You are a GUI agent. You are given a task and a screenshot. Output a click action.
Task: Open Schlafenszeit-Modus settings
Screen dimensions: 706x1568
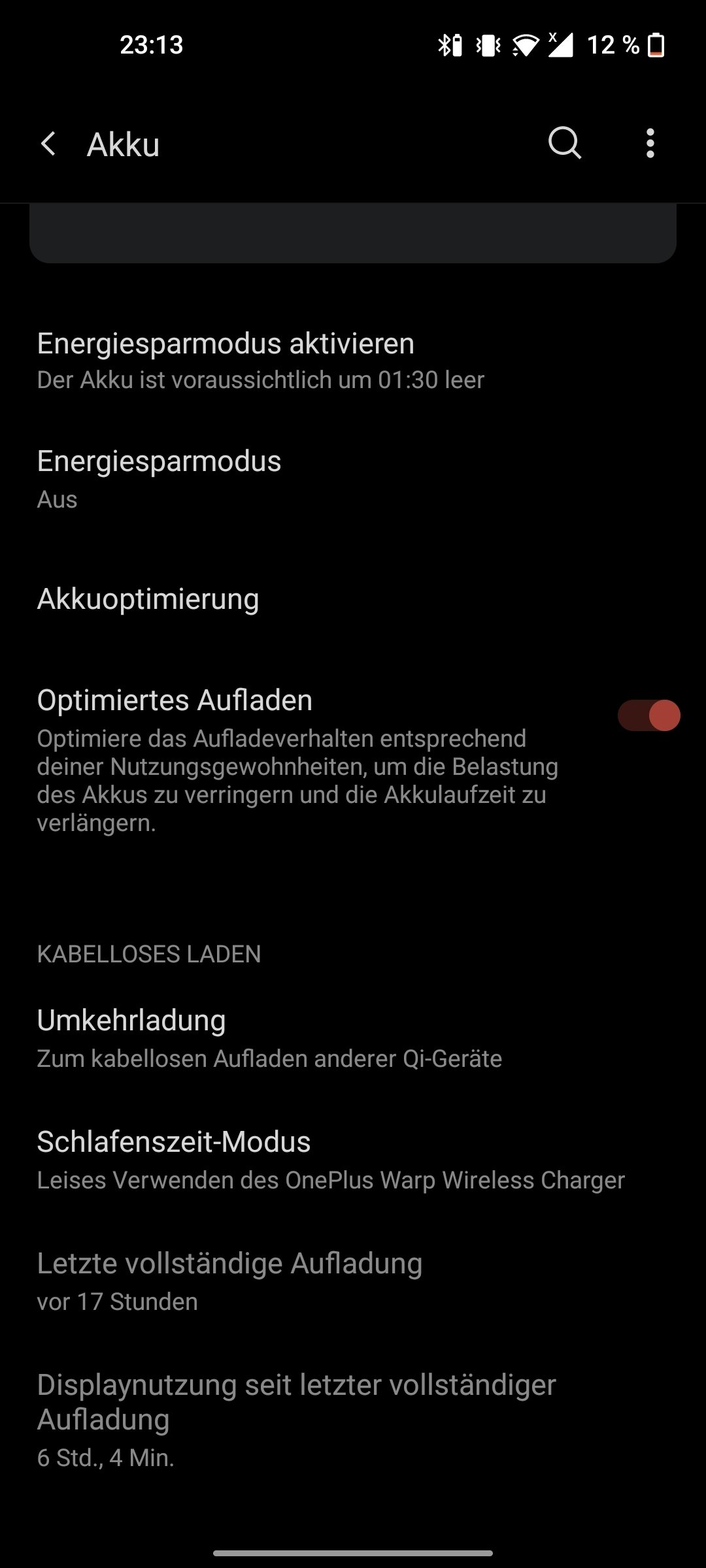[x=353, y=1160]
